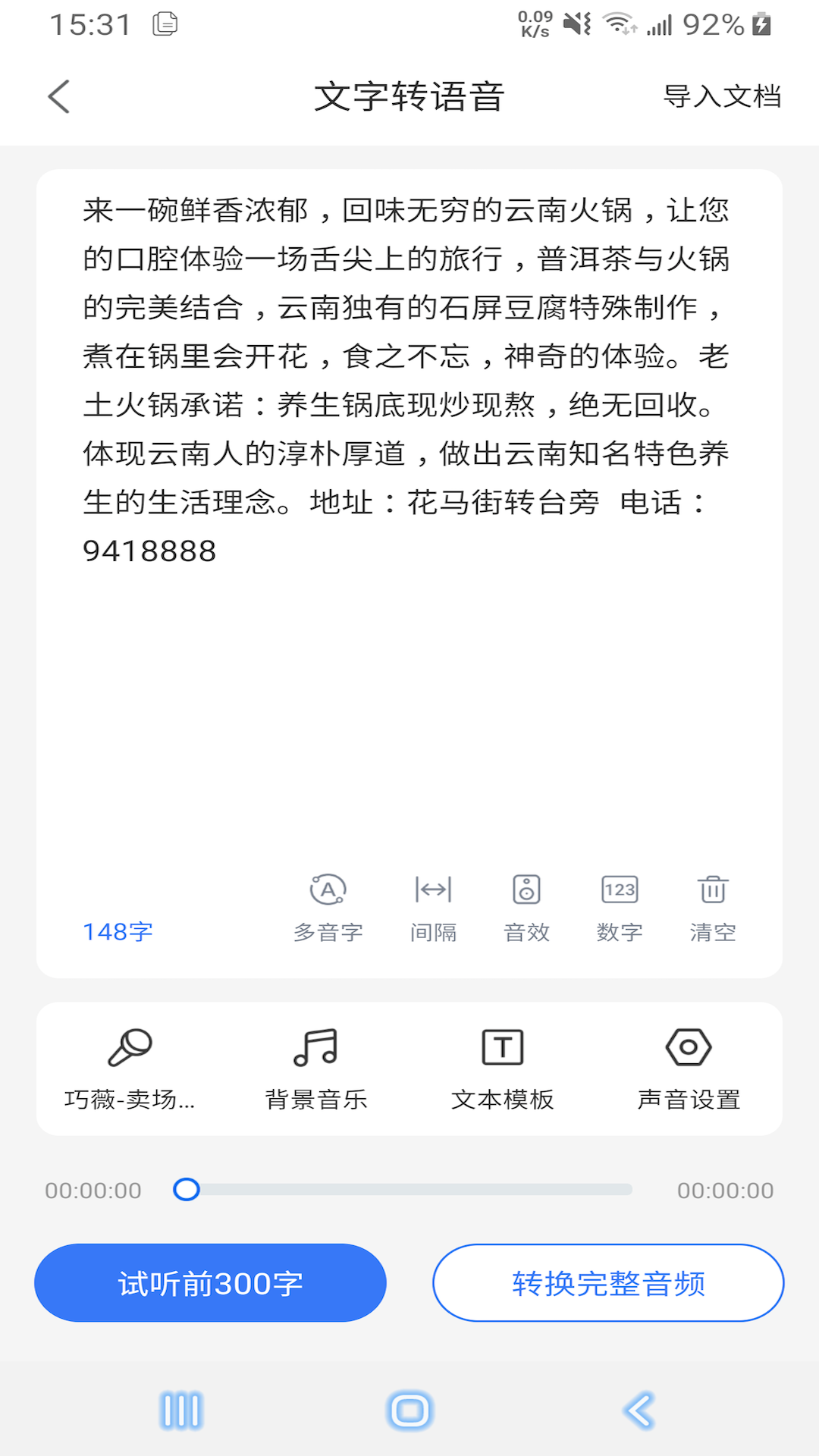The image size is (819, 1456).
Task: Open the 间隔 pause interval tool
Action: tap(432, 906)
